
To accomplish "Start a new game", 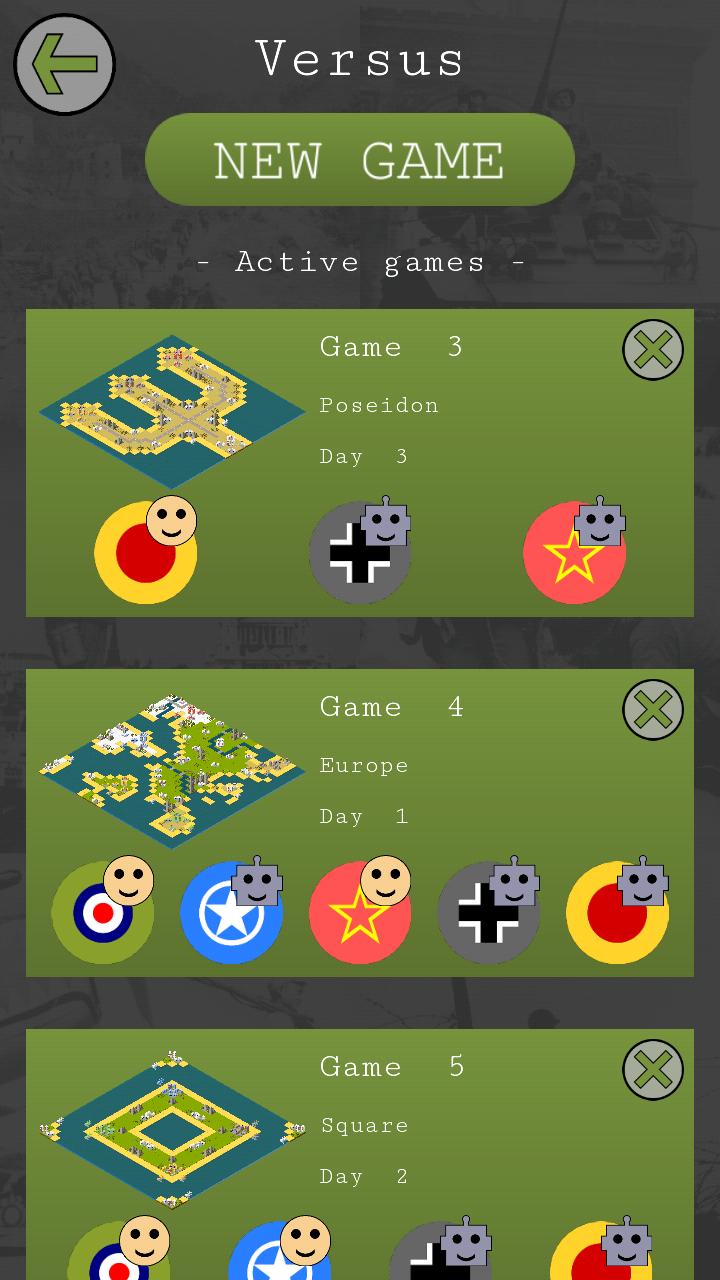I will click(360, 160).
